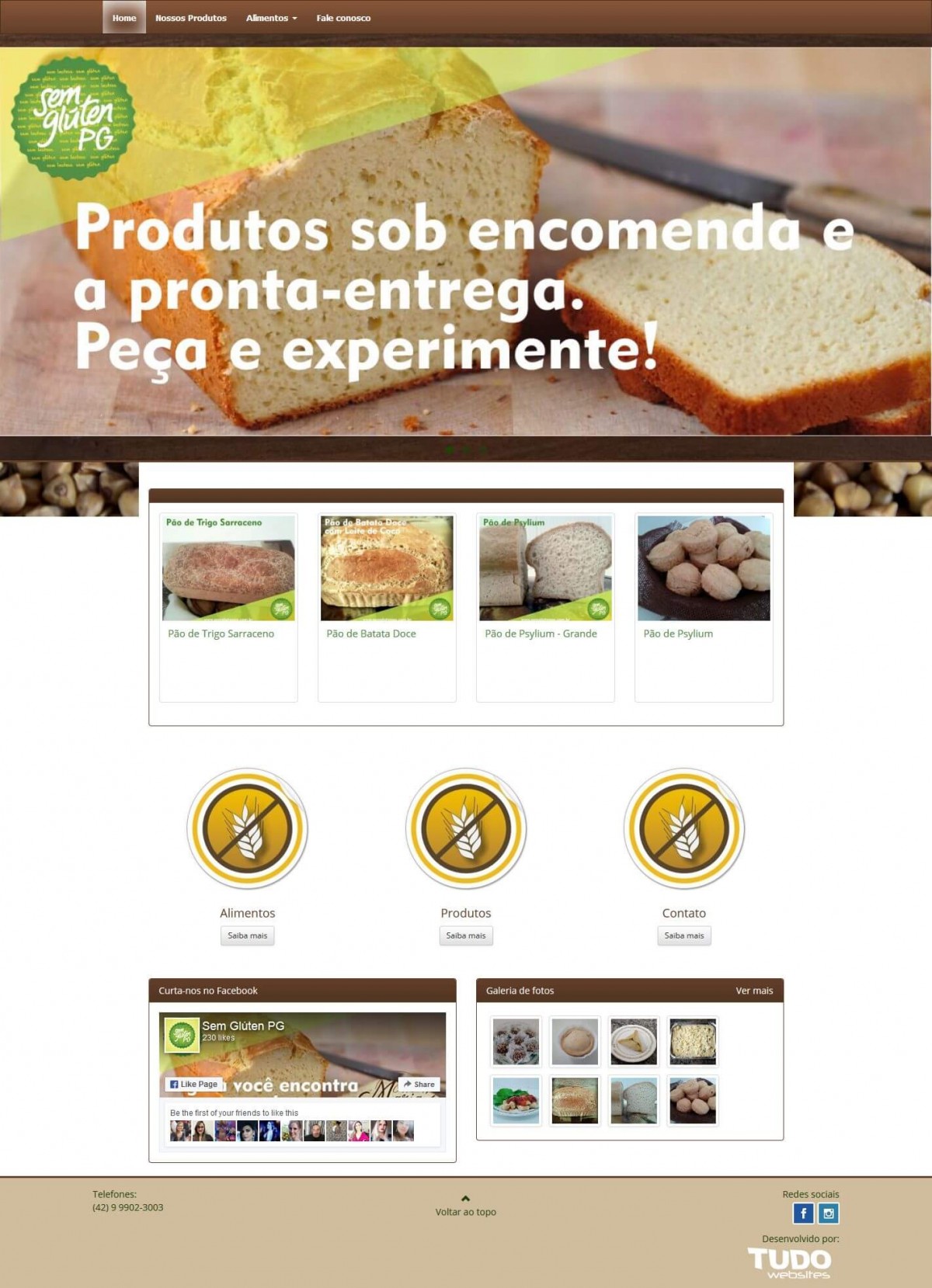This screenshot has width=932, height=1288.
Task: Go to the Home menu item
Action: (123, 18)
